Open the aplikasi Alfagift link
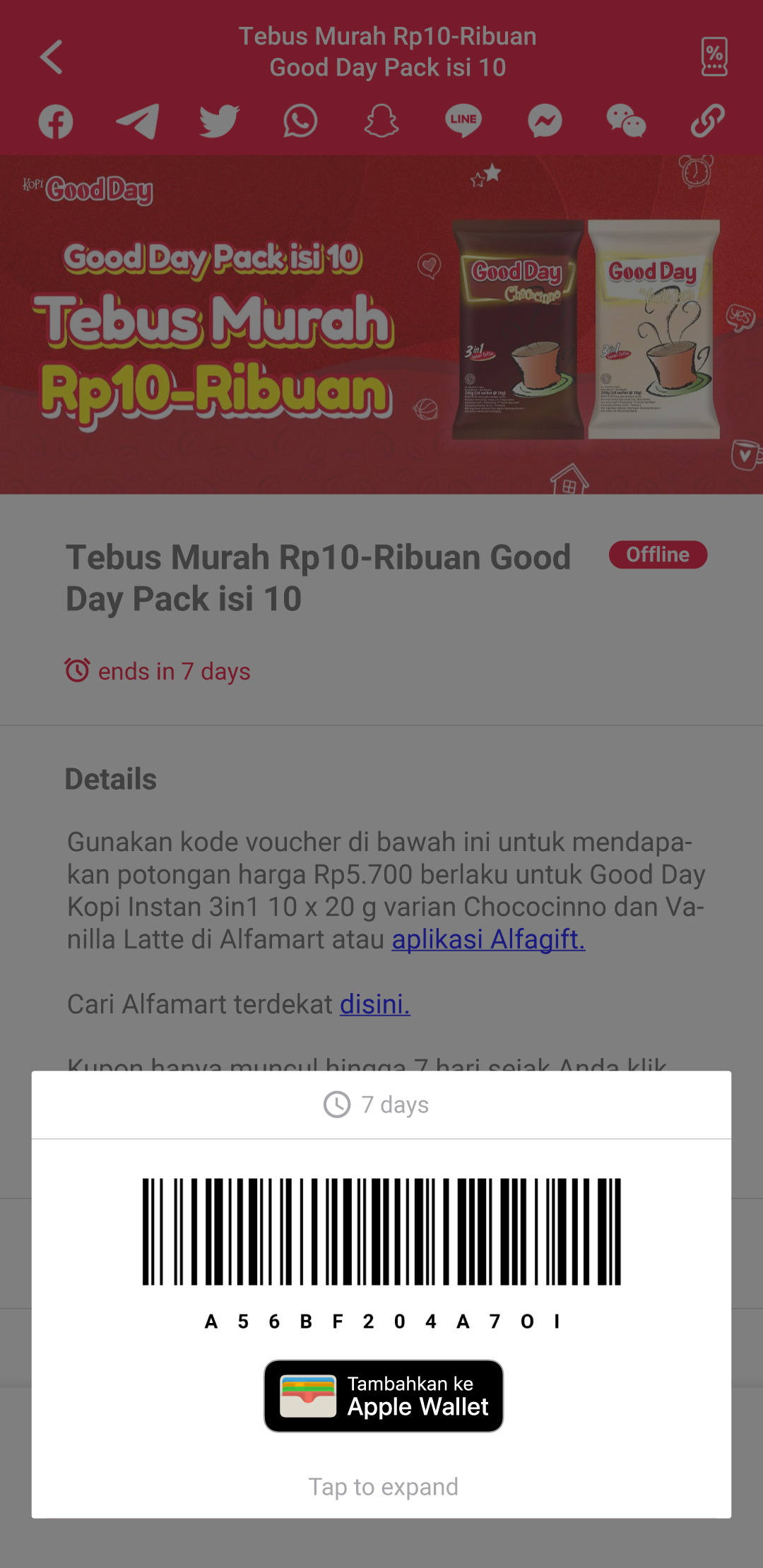This screenshot has height=1568, width=763. tap(488, 939)
